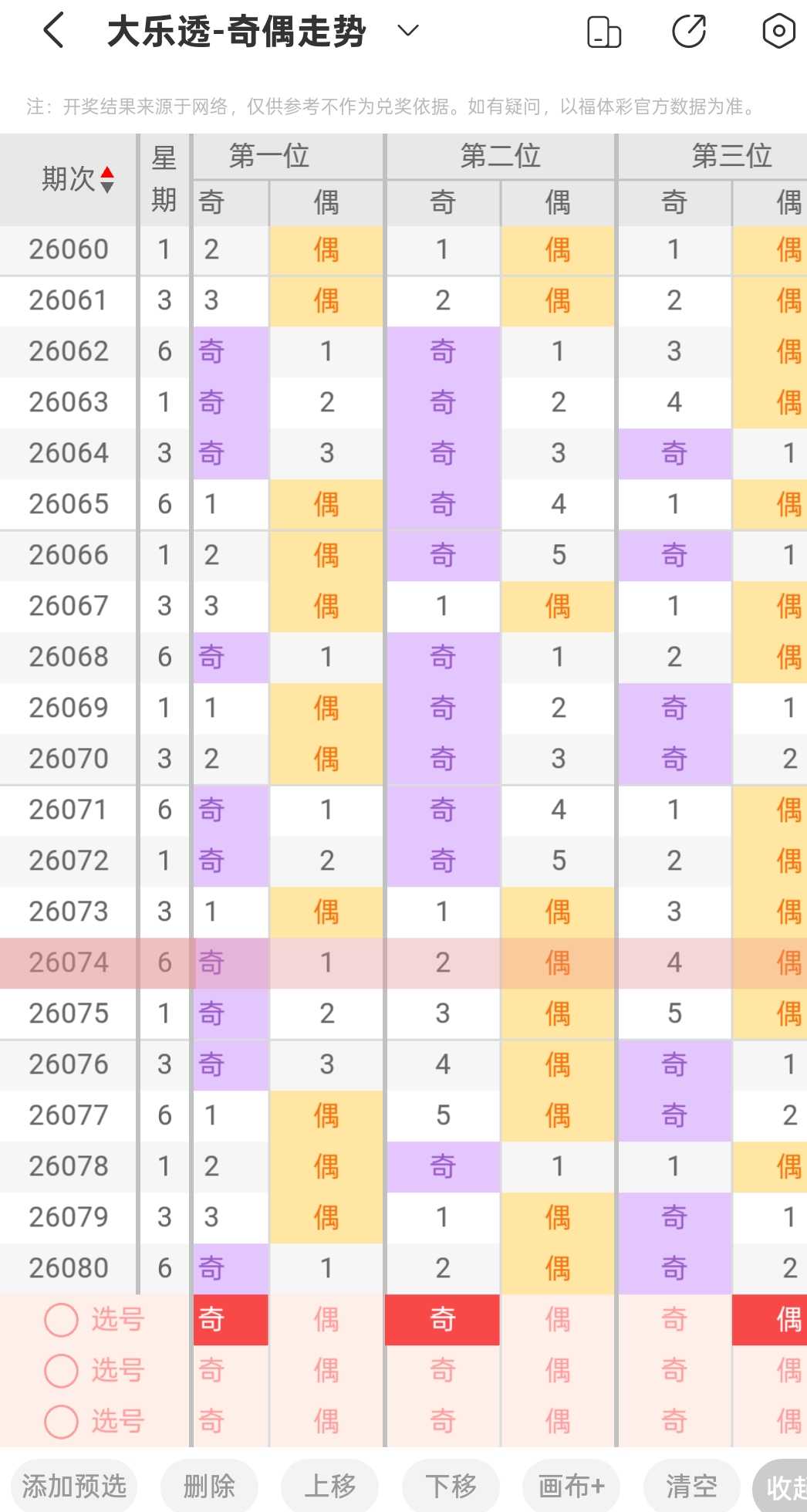
Task: Move selection down with 下移
Action: (451, 1486)
